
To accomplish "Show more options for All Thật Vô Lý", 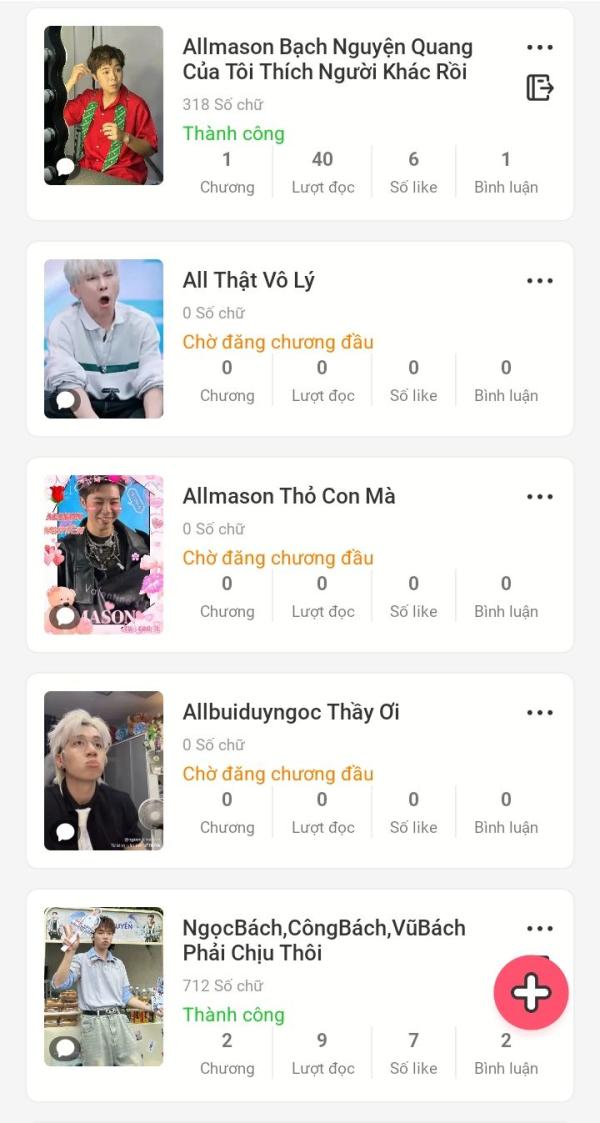I will point(540,281).
